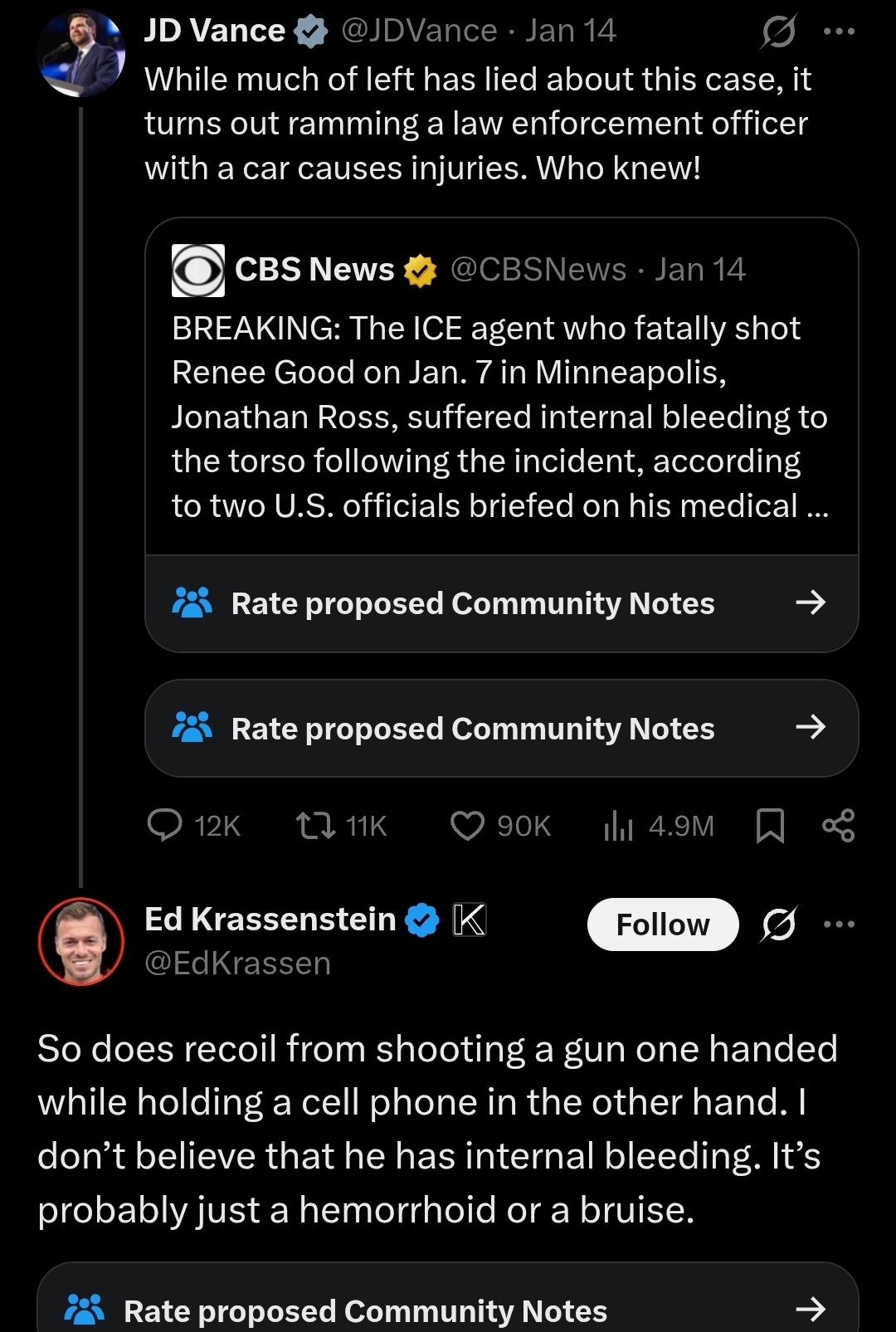Open JD Vance's profile picture
This screenshot has height=1332, width=896.
click(x=80, y=53)
